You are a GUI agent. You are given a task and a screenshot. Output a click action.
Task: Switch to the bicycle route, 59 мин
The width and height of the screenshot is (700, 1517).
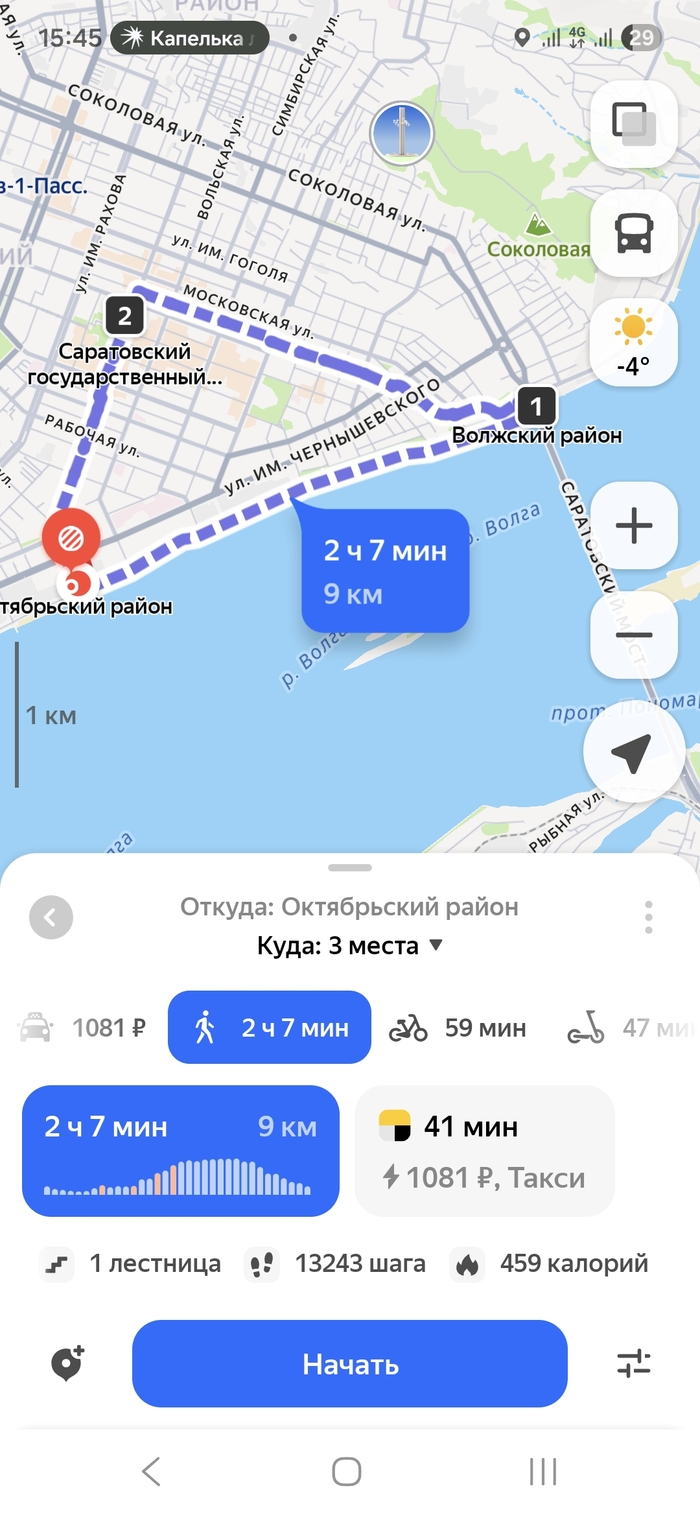(457, 1027)
